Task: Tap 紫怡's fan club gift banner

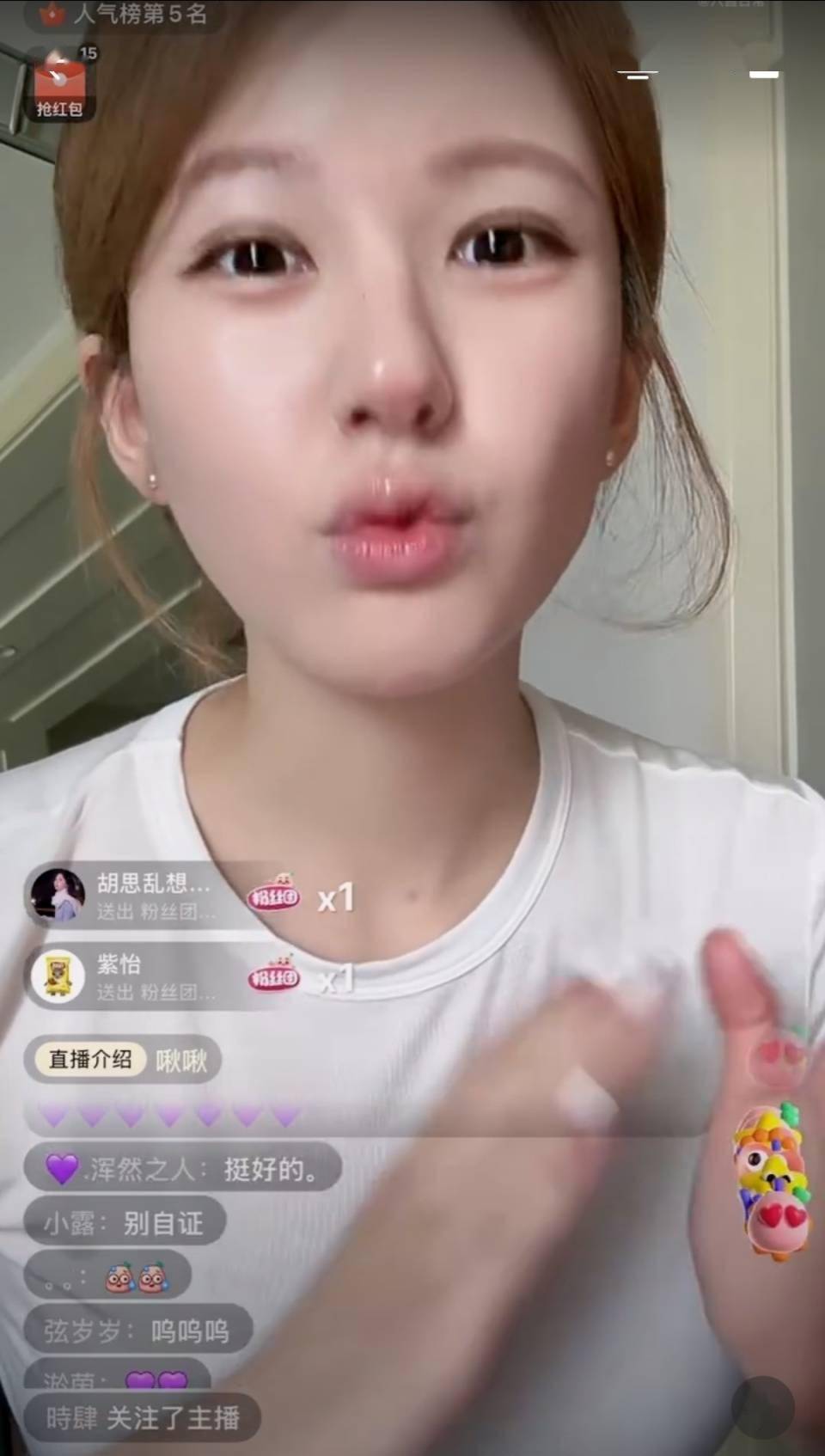Action: 146,977
